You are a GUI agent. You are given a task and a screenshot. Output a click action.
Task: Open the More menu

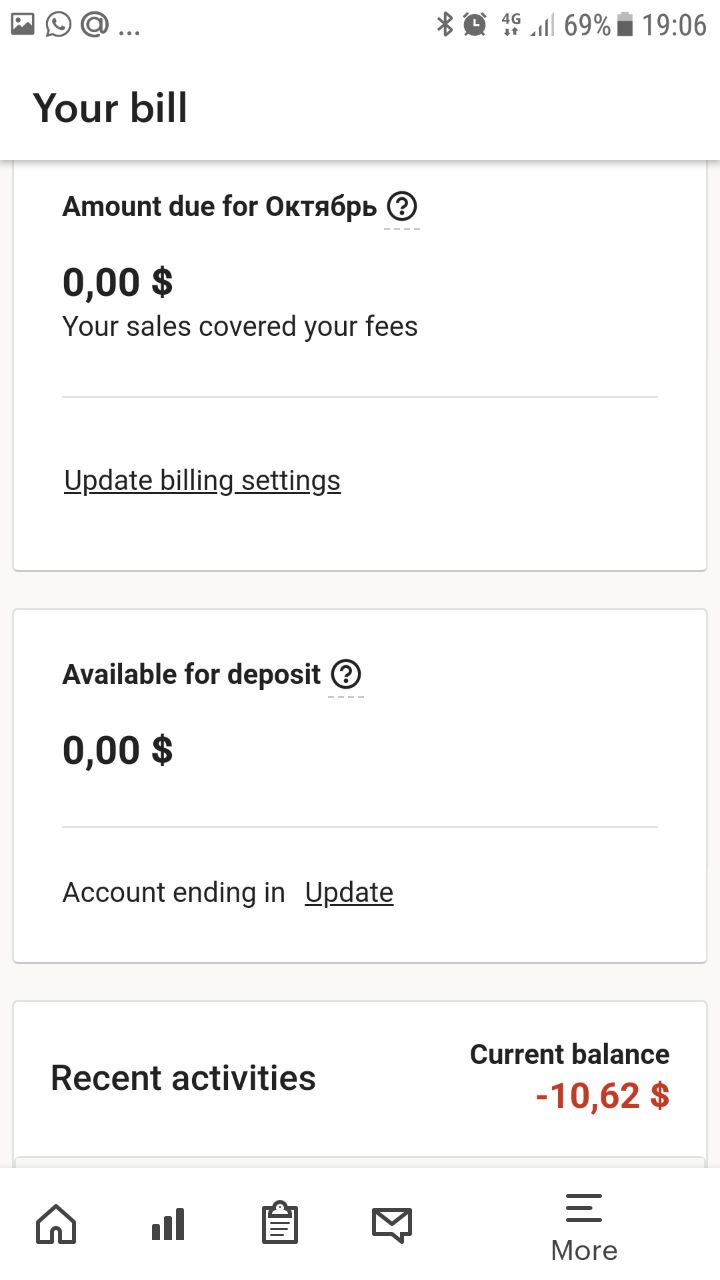(584, 1227)
